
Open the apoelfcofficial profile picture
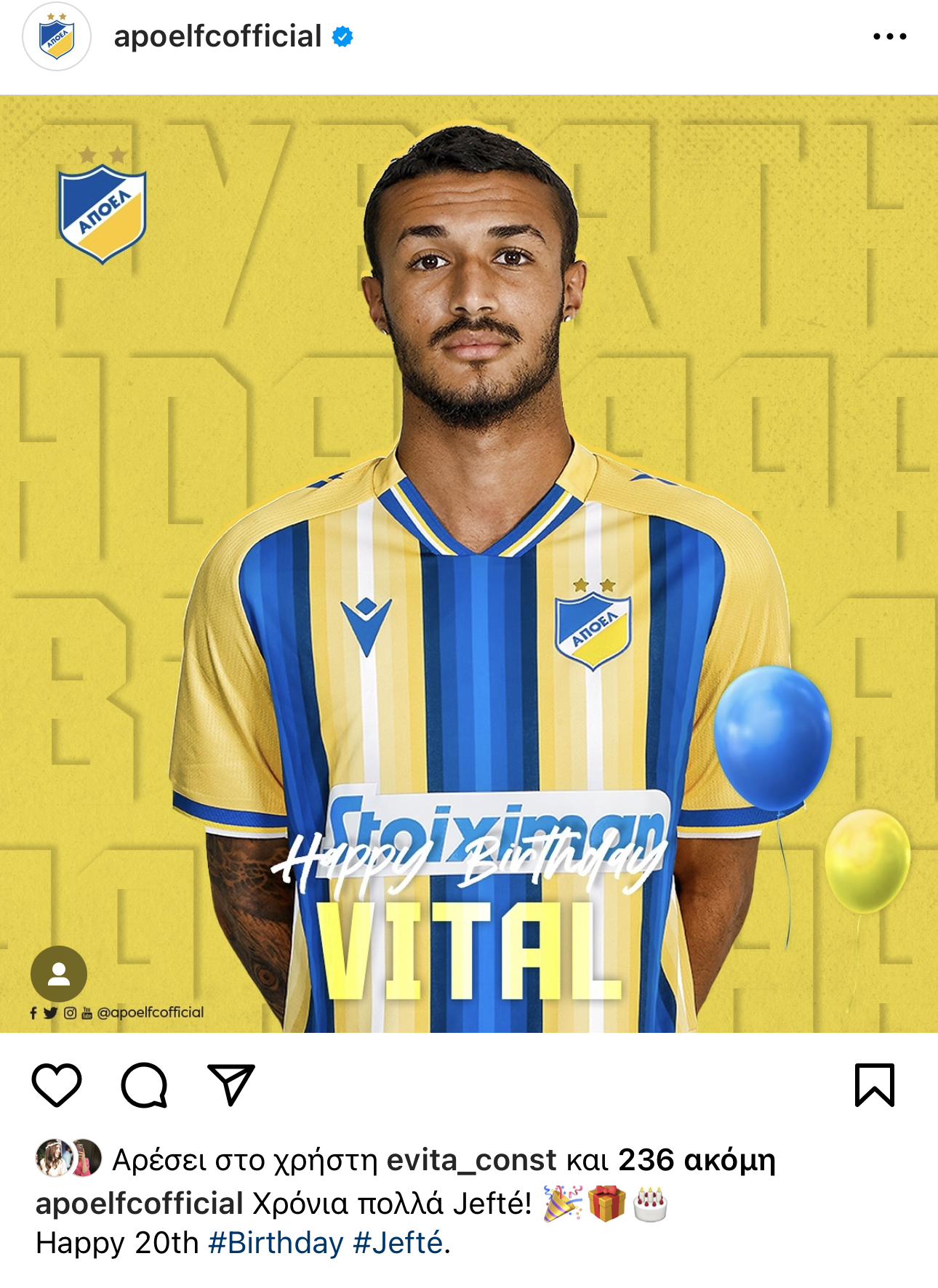tap(57, 36)
